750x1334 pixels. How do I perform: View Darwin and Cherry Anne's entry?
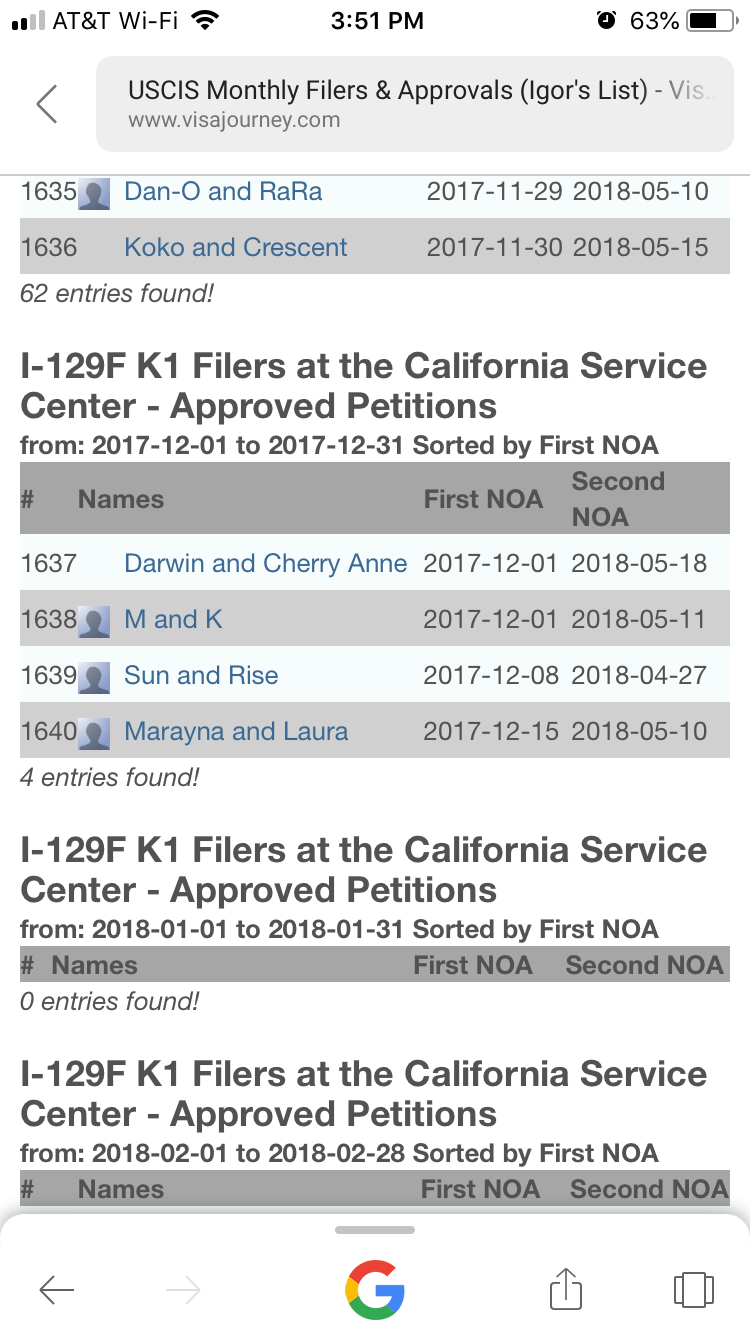tap(265, 563)
